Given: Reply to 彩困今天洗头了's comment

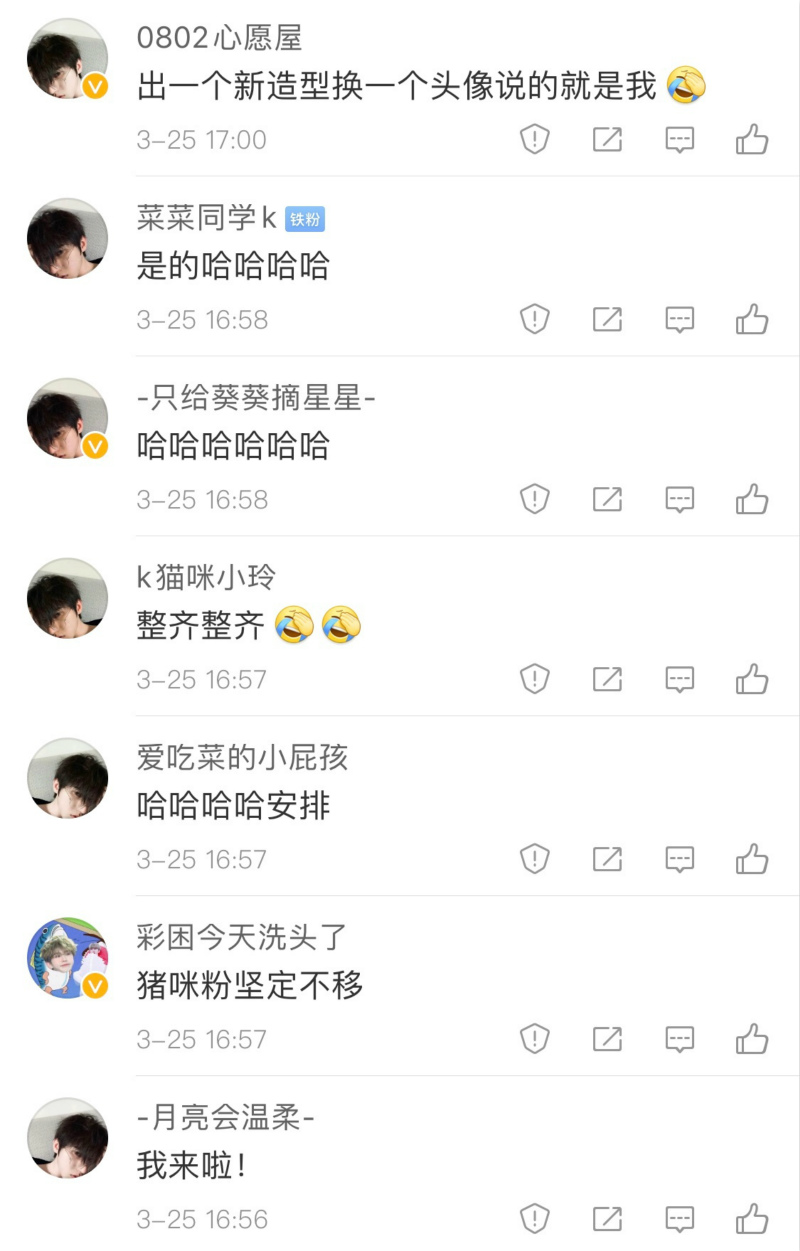Looking at the screenshot, I should tap(680, 1039).
